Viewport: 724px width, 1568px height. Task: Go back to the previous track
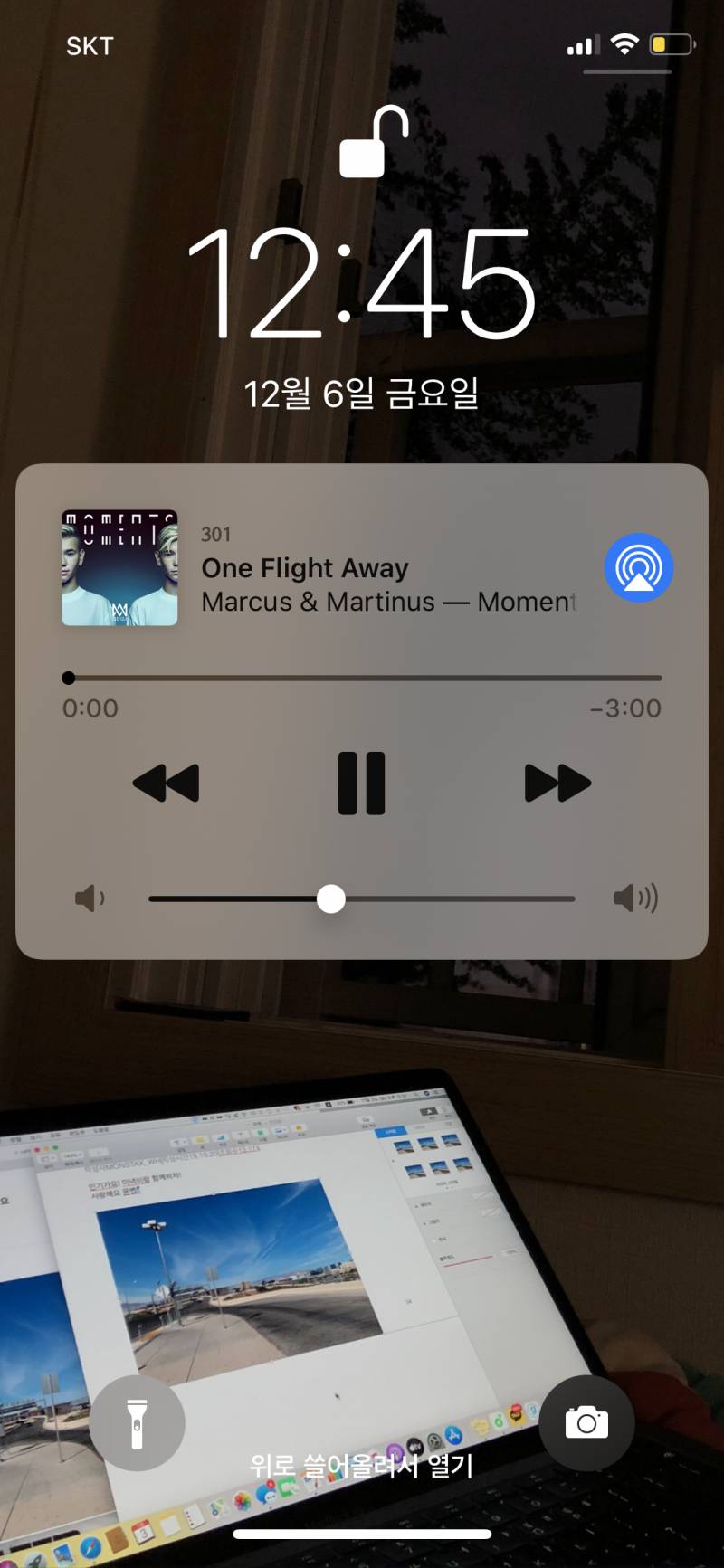point(166,783)
